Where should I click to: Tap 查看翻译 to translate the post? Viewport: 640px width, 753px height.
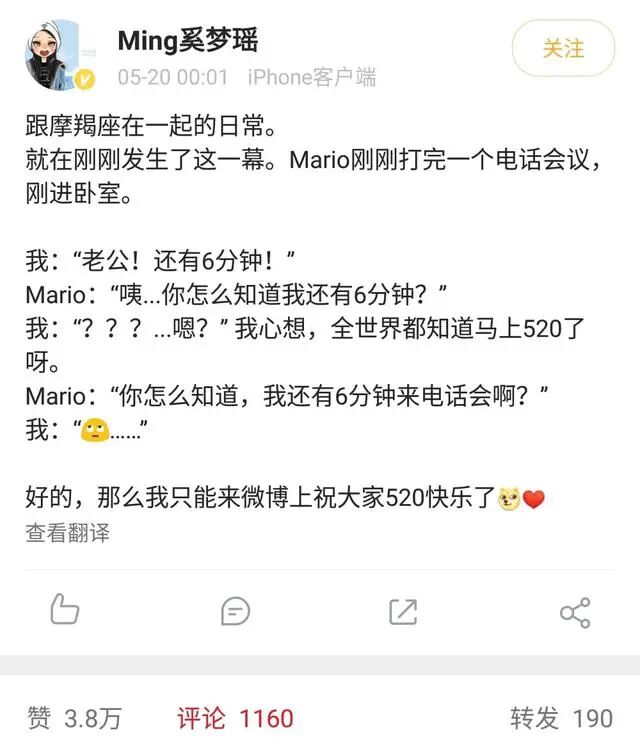point(67,533)
